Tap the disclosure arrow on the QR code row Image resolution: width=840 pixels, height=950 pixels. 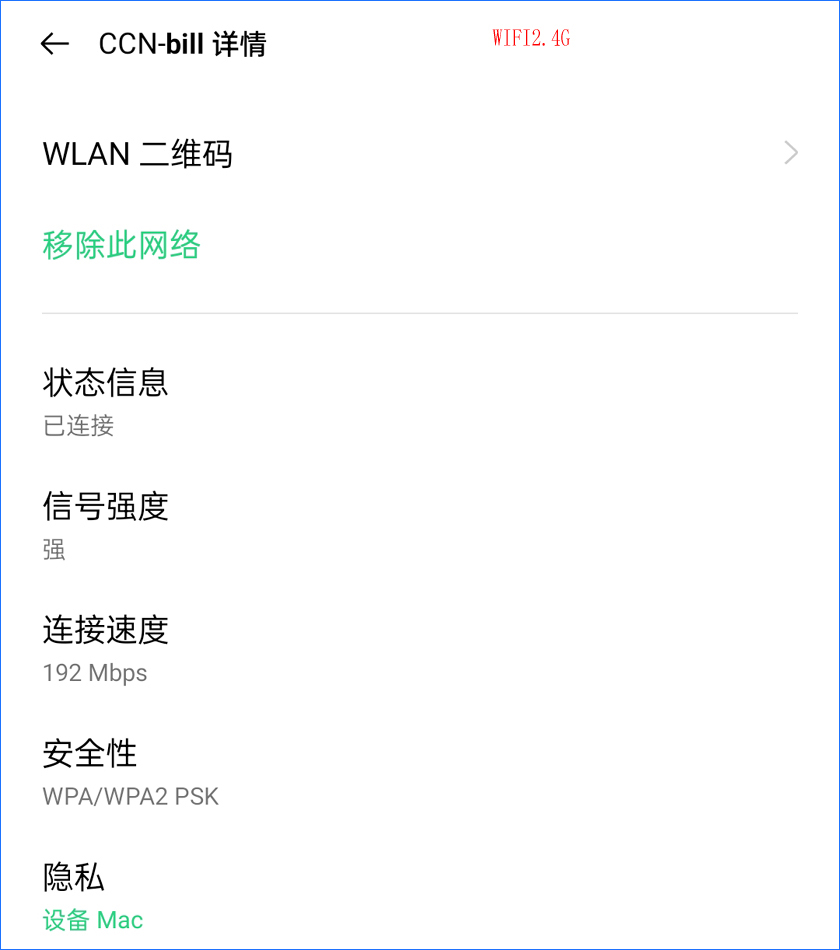point(791,153)
